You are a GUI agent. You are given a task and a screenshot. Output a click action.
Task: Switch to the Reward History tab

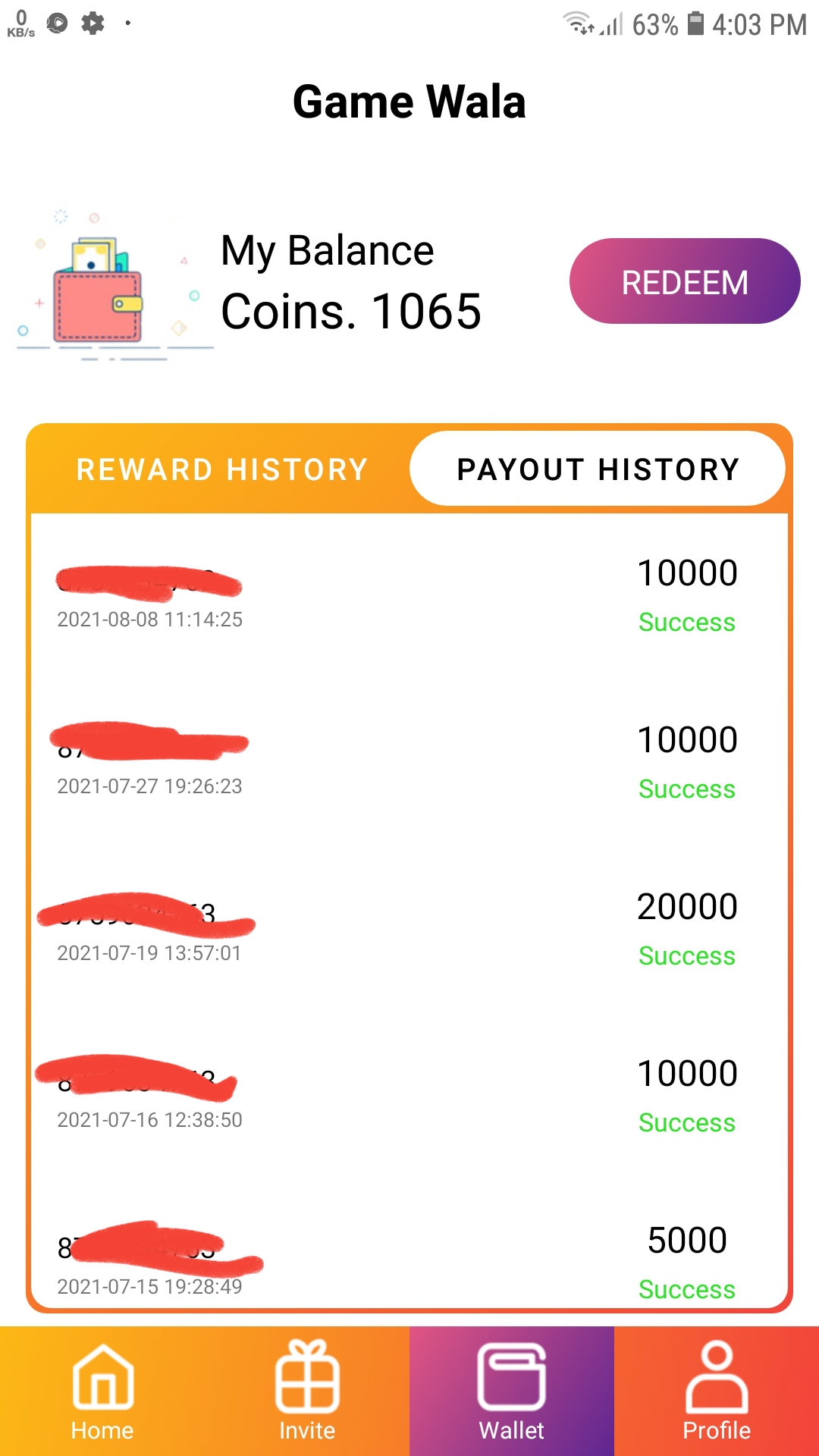coord(221,469)
